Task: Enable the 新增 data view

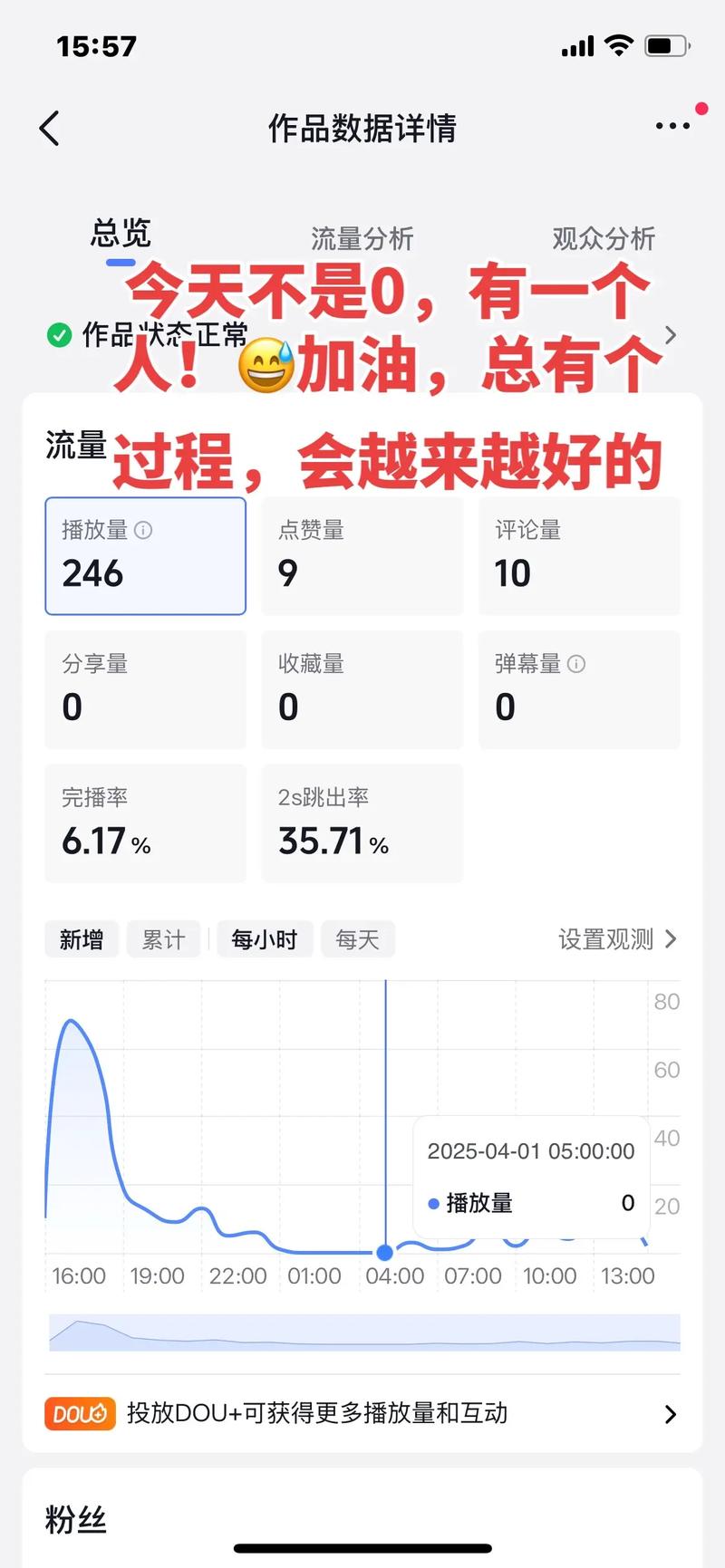Action: (81, 939)
